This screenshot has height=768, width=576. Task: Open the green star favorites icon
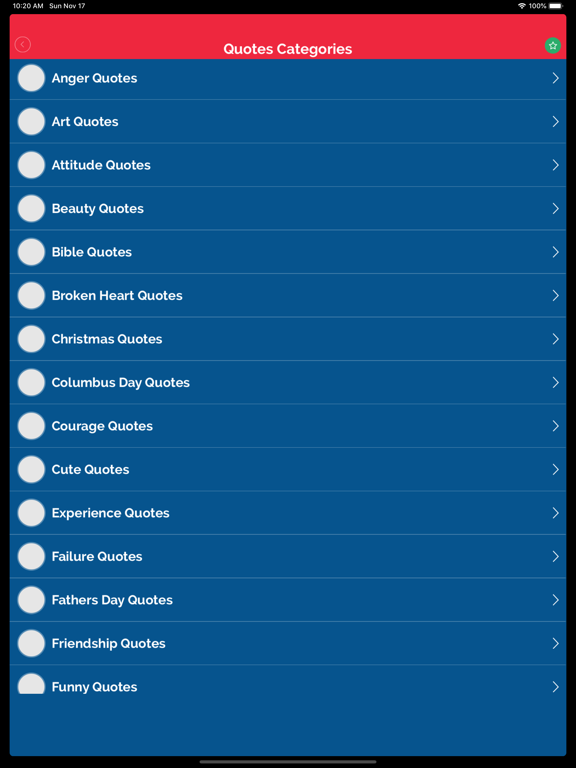pyautogui.click(x=552, y=46)
